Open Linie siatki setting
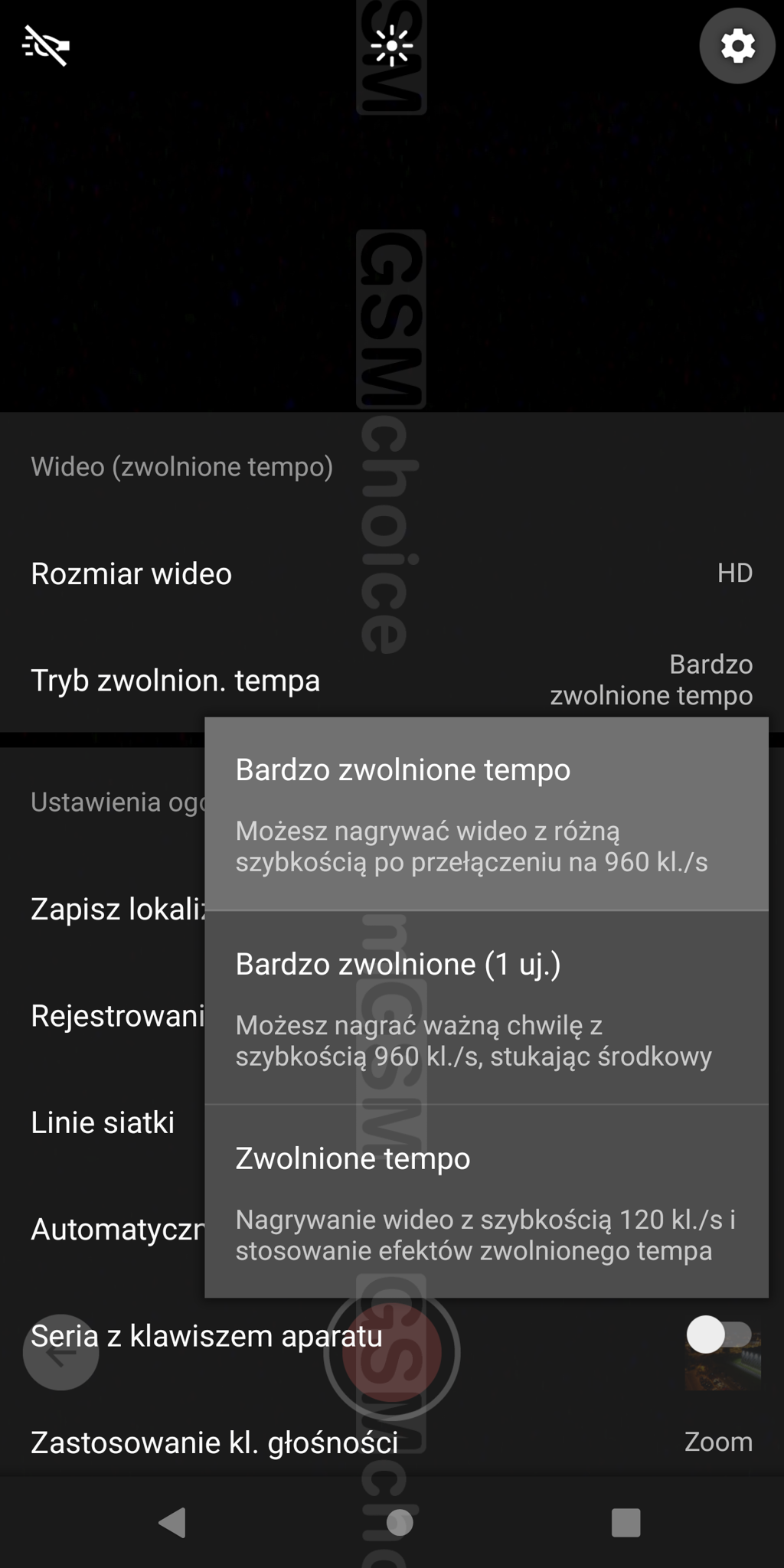The image size is (784, 1568). pyautogui.click(x=103, y=1122)
